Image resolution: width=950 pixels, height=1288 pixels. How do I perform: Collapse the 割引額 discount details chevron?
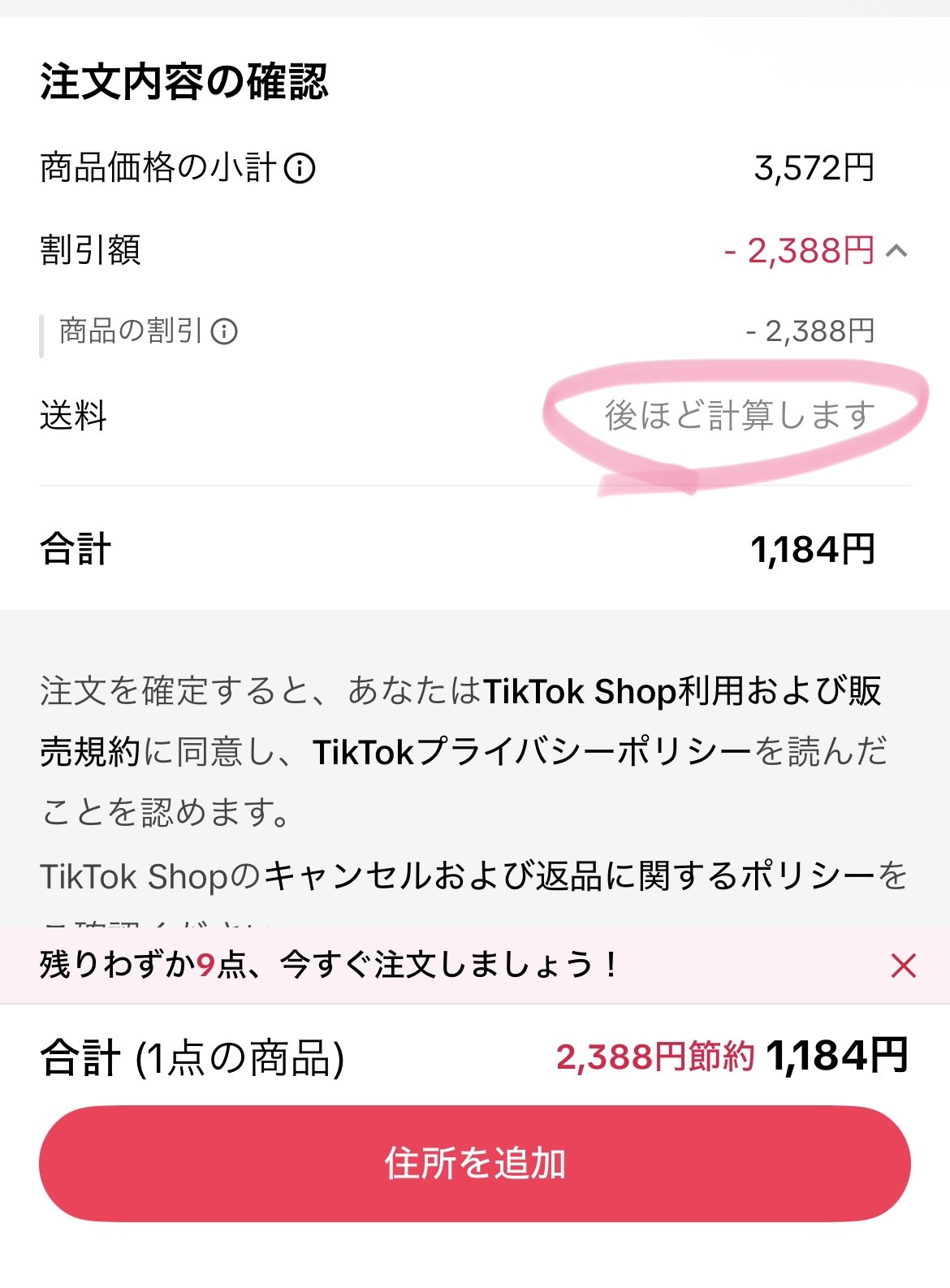(x=896, y=251)
